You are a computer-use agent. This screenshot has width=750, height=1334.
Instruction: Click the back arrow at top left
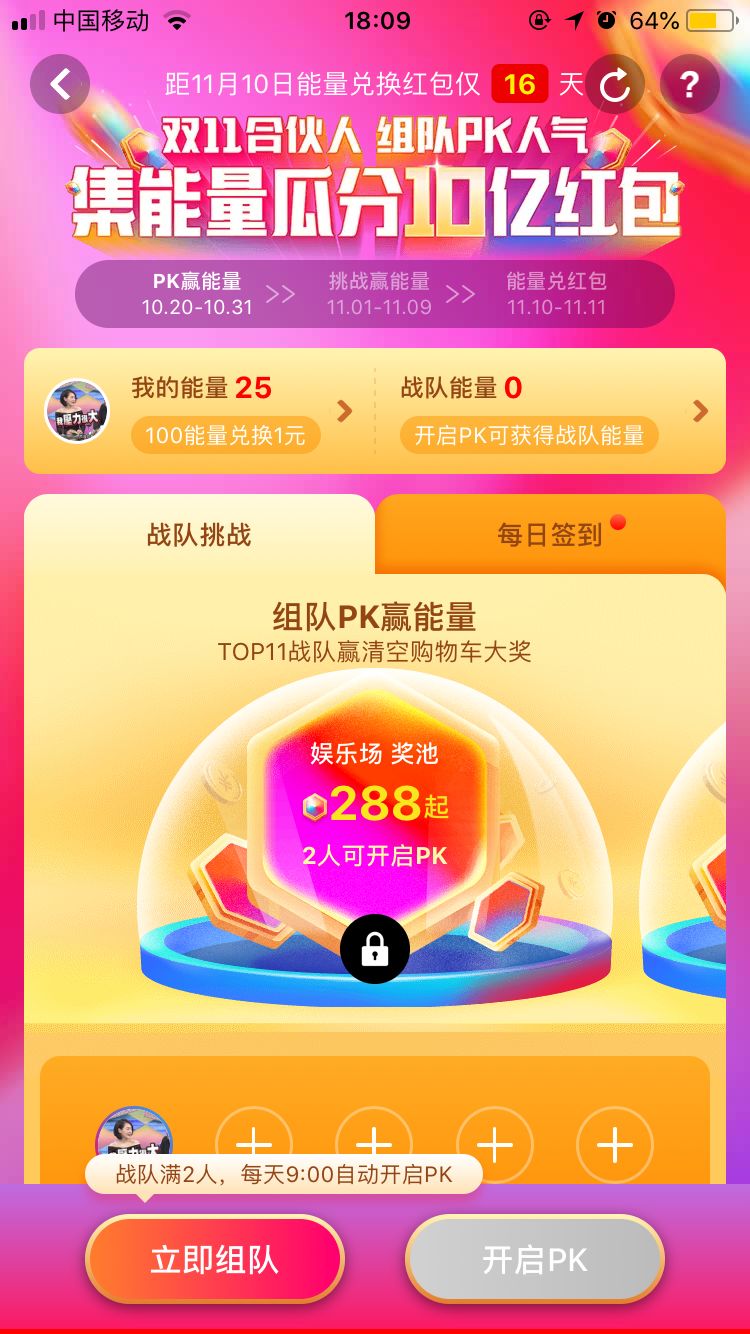pos(60,85)
